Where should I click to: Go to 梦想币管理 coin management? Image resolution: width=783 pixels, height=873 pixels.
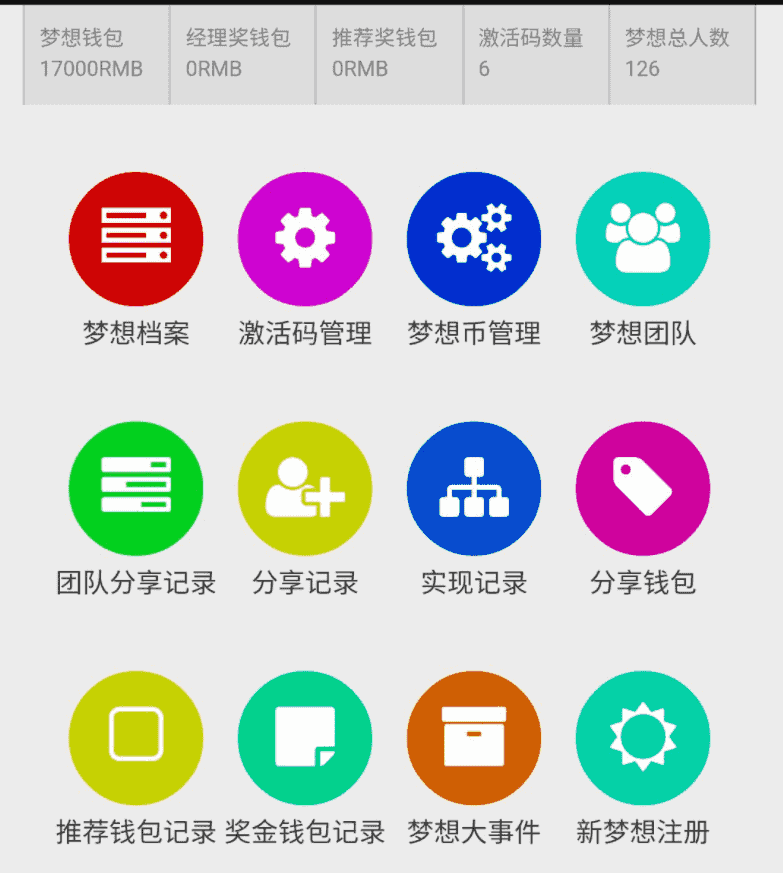[474, 239]
